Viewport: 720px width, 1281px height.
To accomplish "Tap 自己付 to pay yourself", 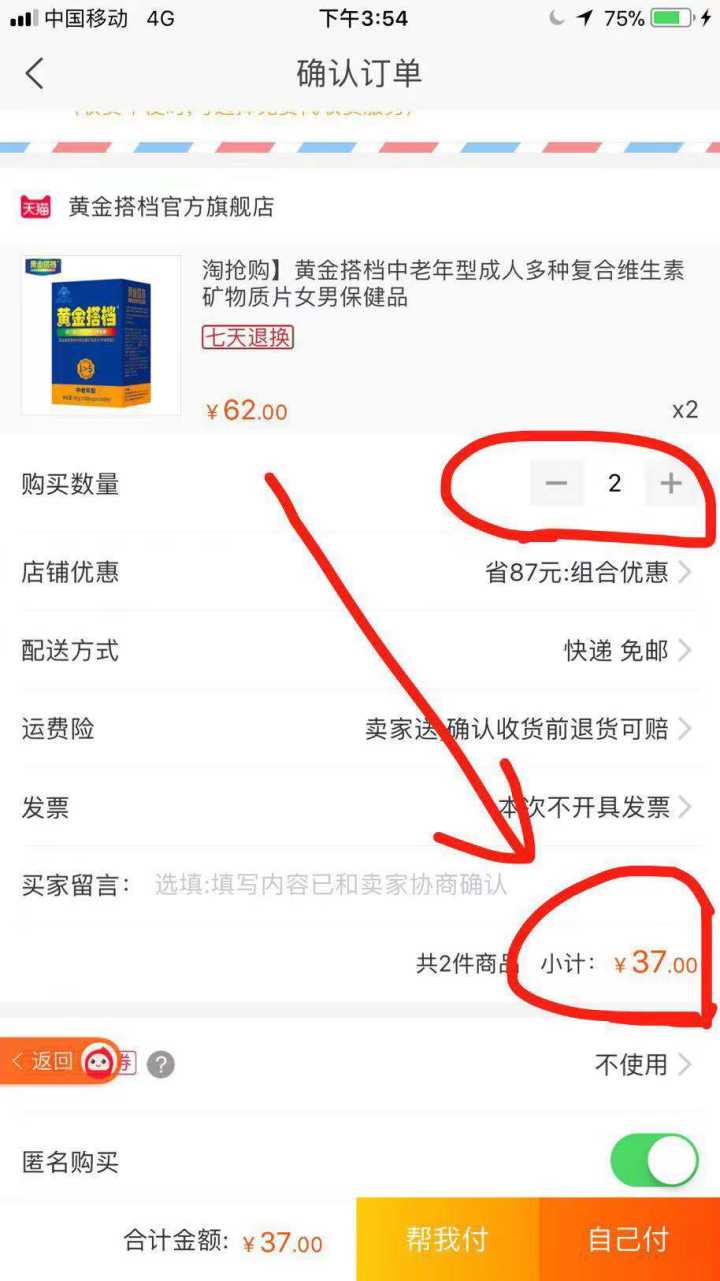I will point(629,1240).
